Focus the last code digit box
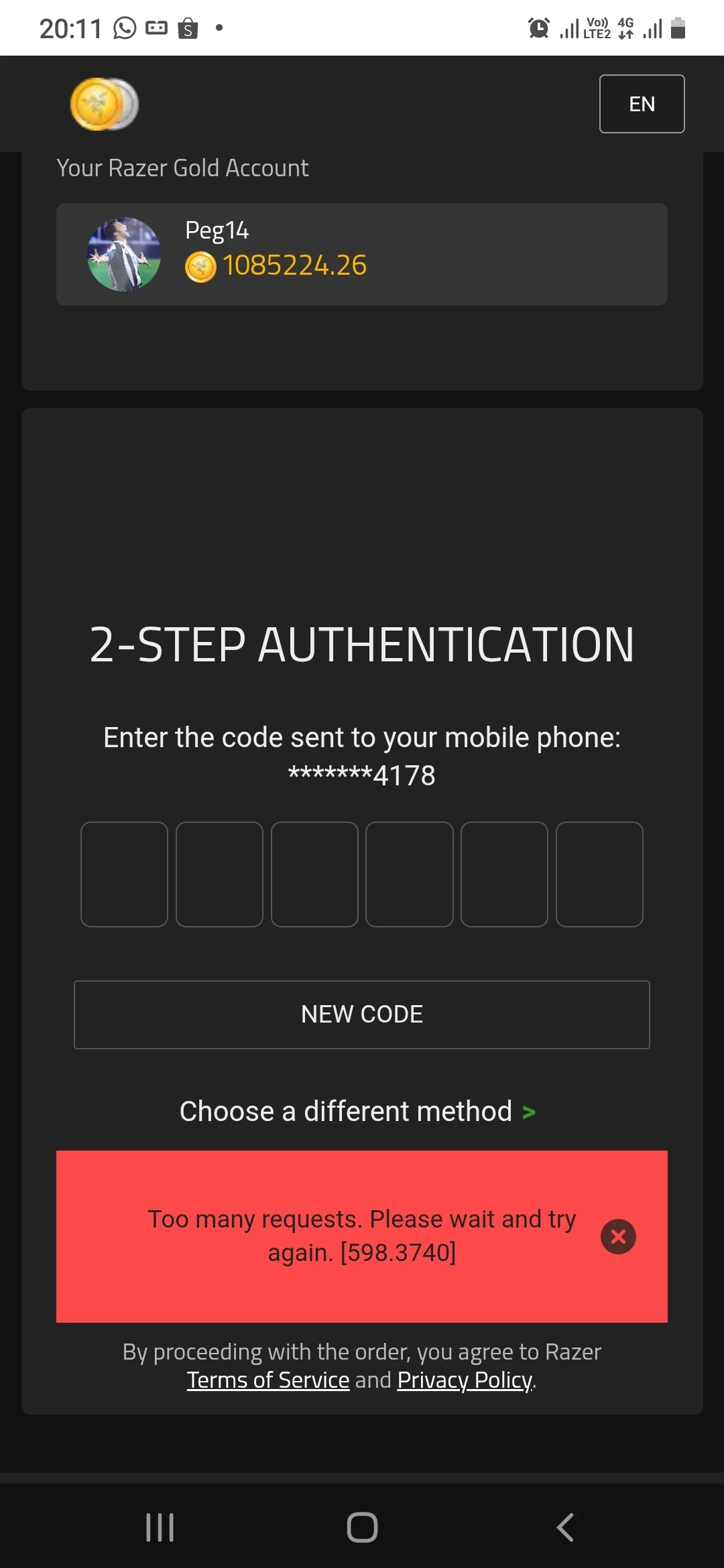724x1568 pixels. tap(599, 874)
